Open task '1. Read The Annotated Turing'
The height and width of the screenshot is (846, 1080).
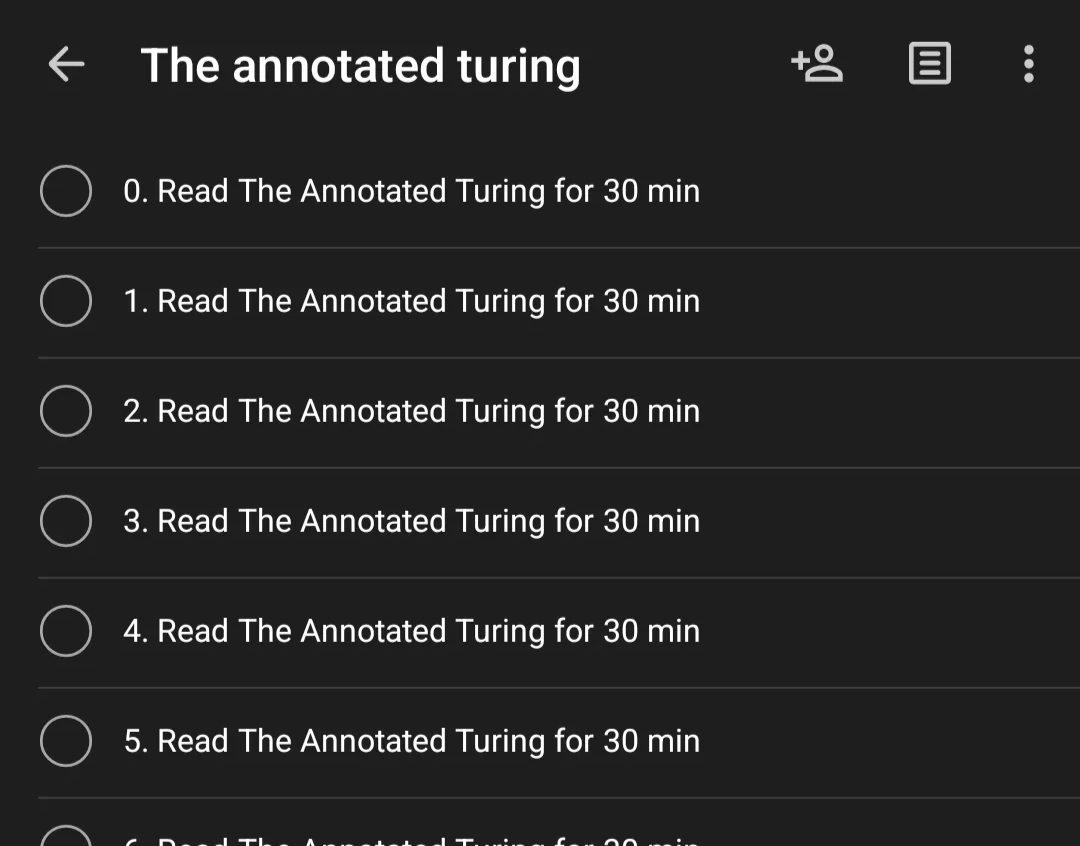(x=411, y=301)
